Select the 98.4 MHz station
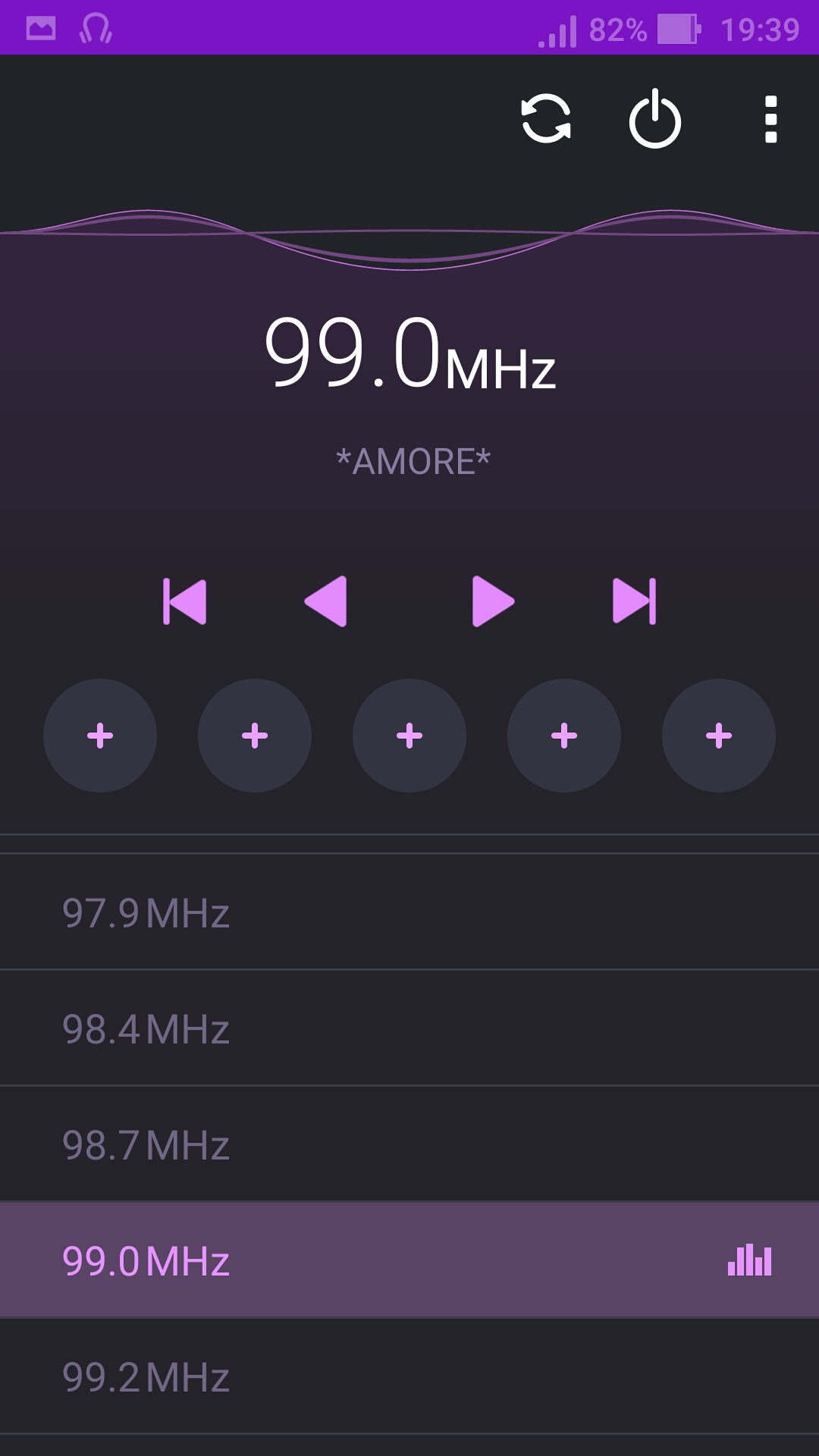819x1456 pixels. click(x=409, y=1028)
